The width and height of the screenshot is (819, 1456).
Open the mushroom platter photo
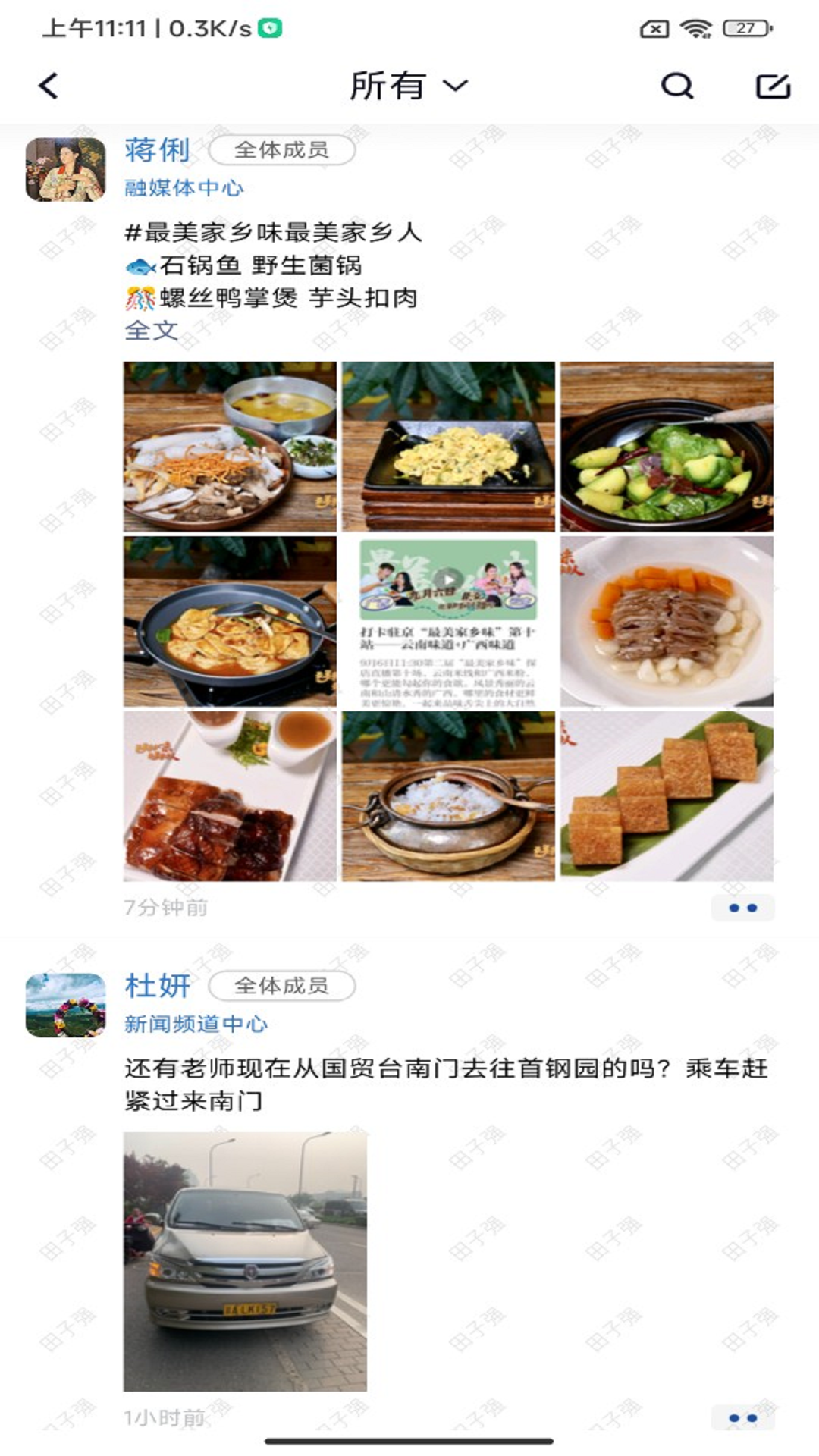[230, 447]
